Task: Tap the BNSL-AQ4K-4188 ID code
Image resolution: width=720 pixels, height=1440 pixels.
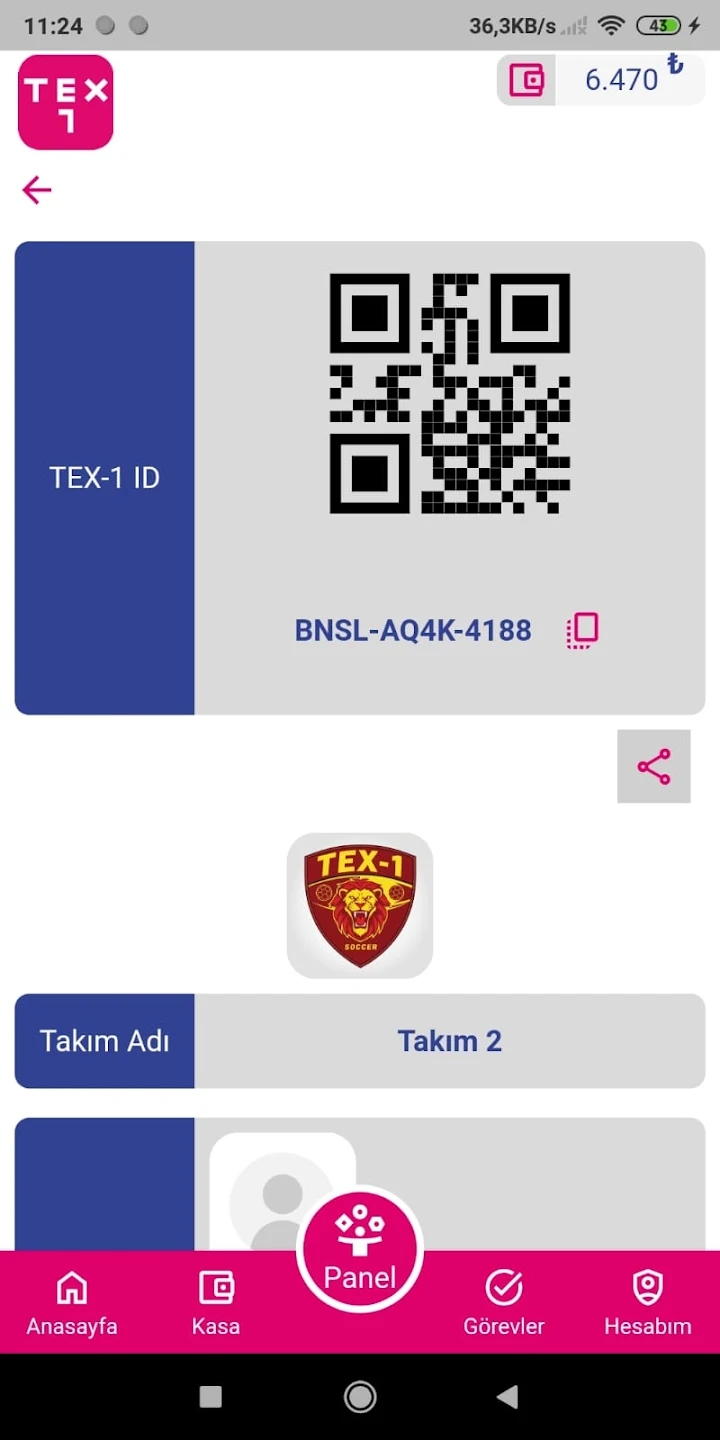Action: pos(412,630)
